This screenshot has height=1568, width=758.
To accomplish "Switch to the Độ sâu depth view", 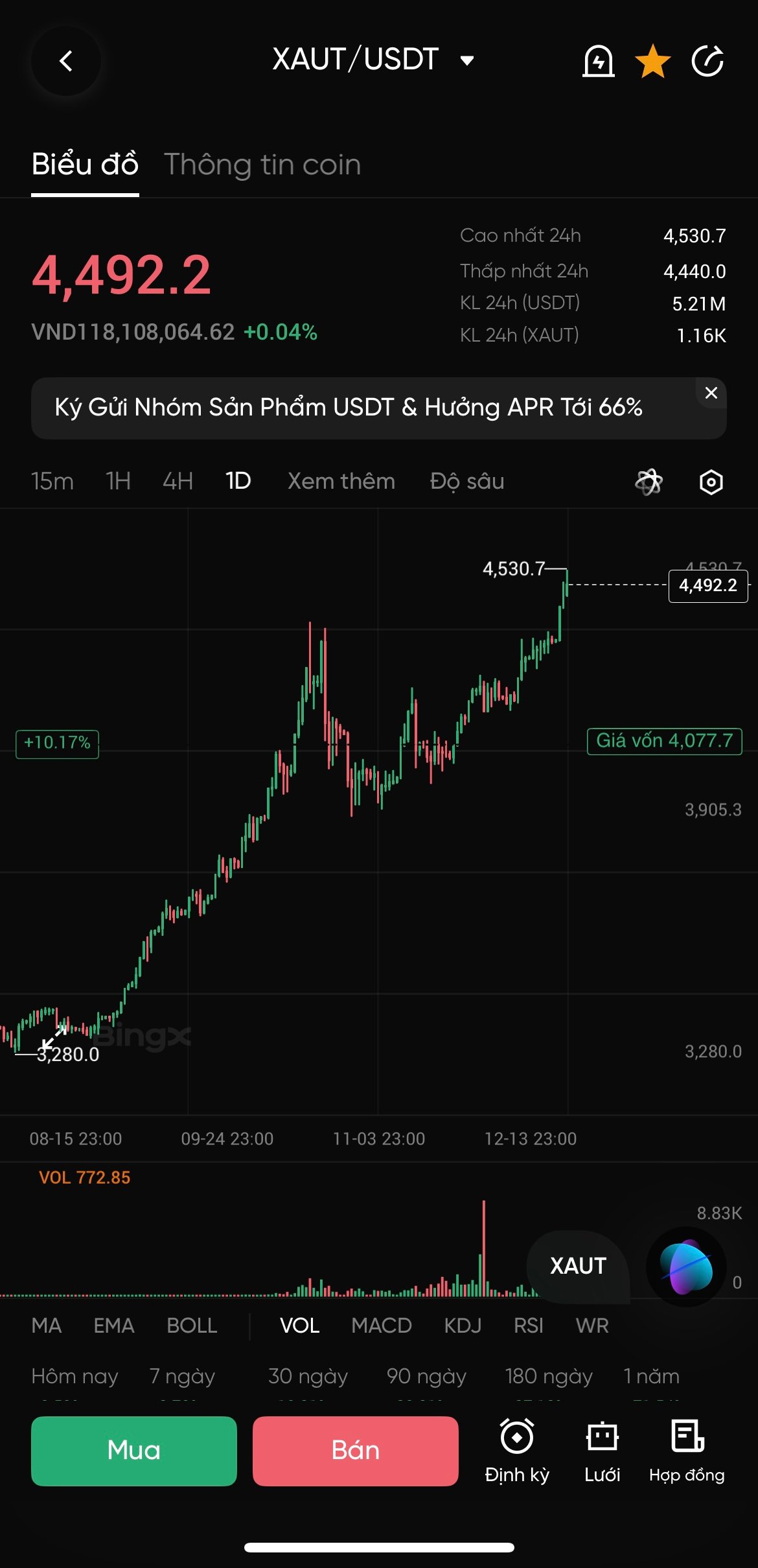I will point(466,481).
